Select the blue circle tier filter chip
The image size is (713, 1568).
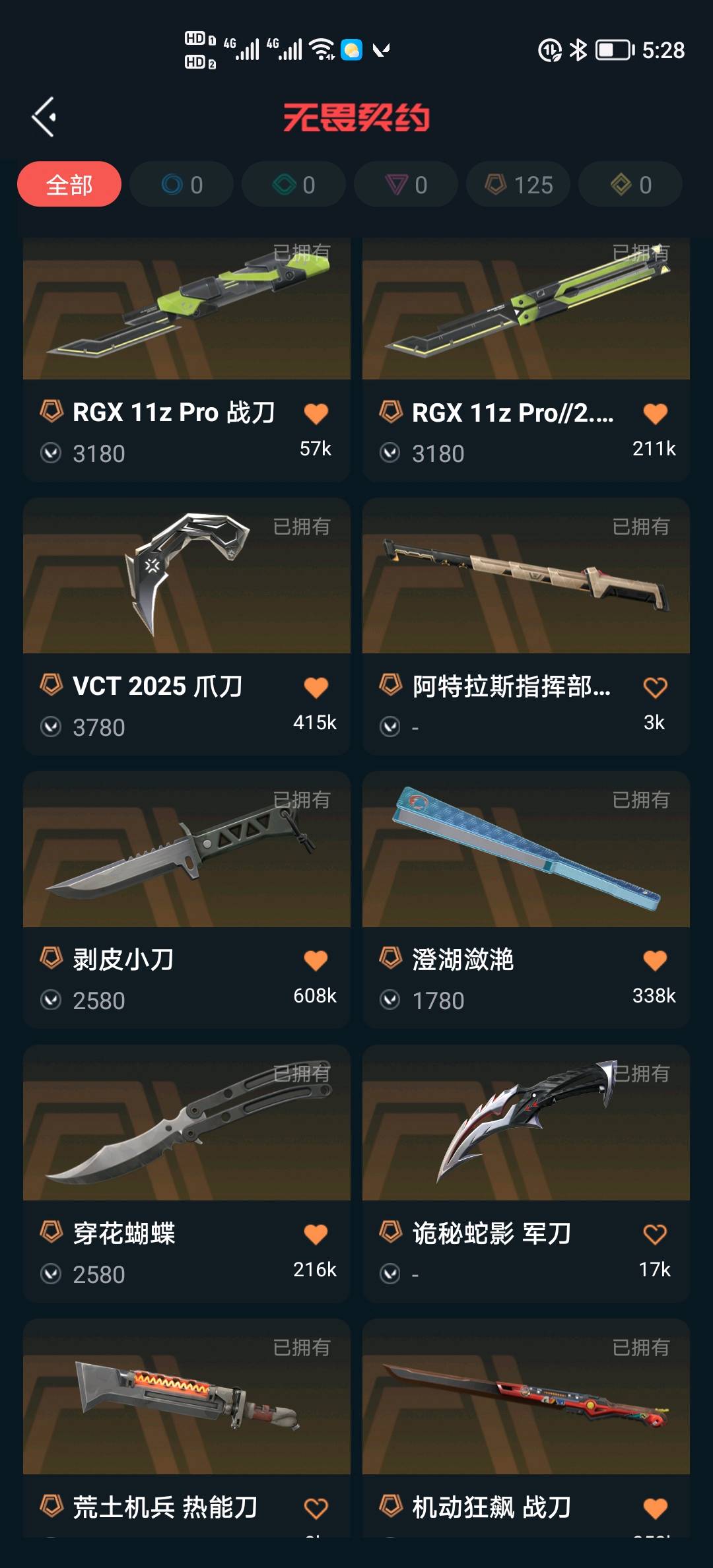[182, 185]
